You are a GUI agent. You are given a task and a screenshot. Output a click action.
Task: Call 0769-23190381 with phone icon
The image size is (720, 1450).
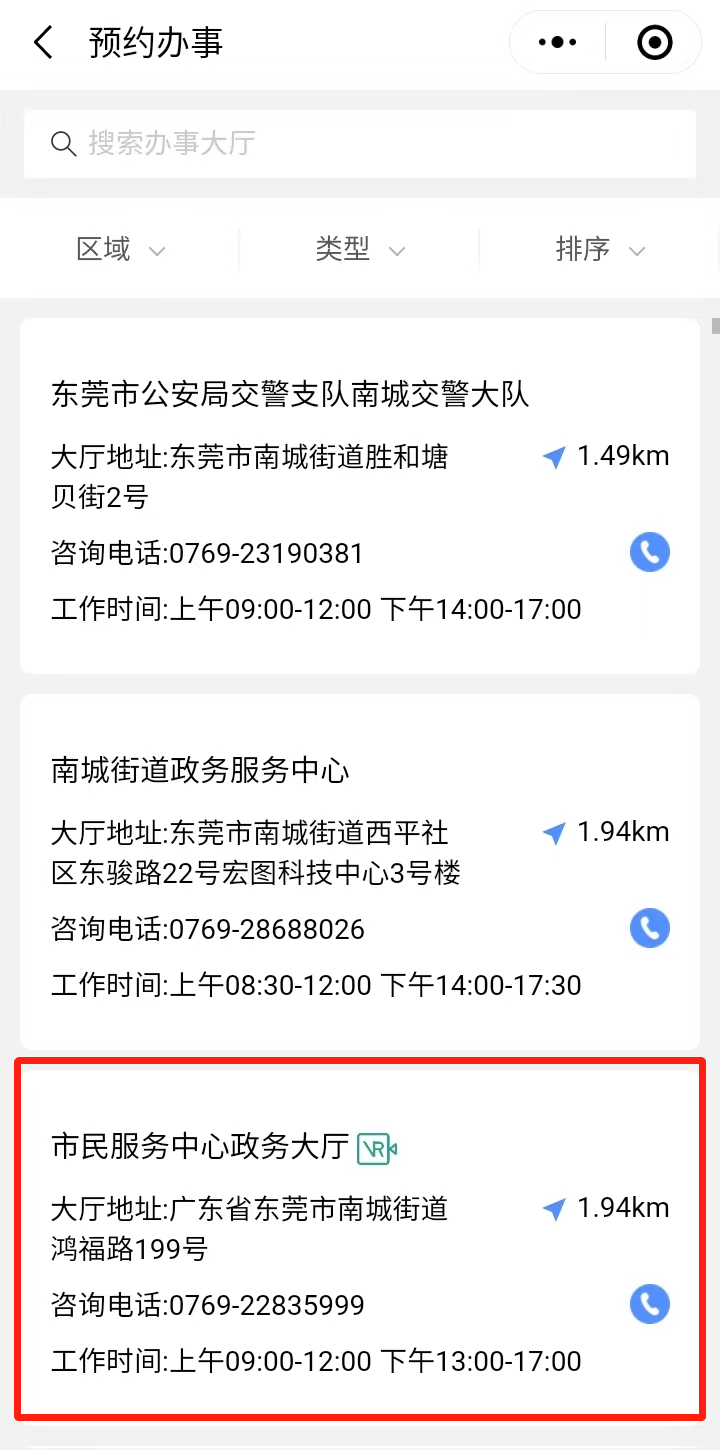[650, 552]
